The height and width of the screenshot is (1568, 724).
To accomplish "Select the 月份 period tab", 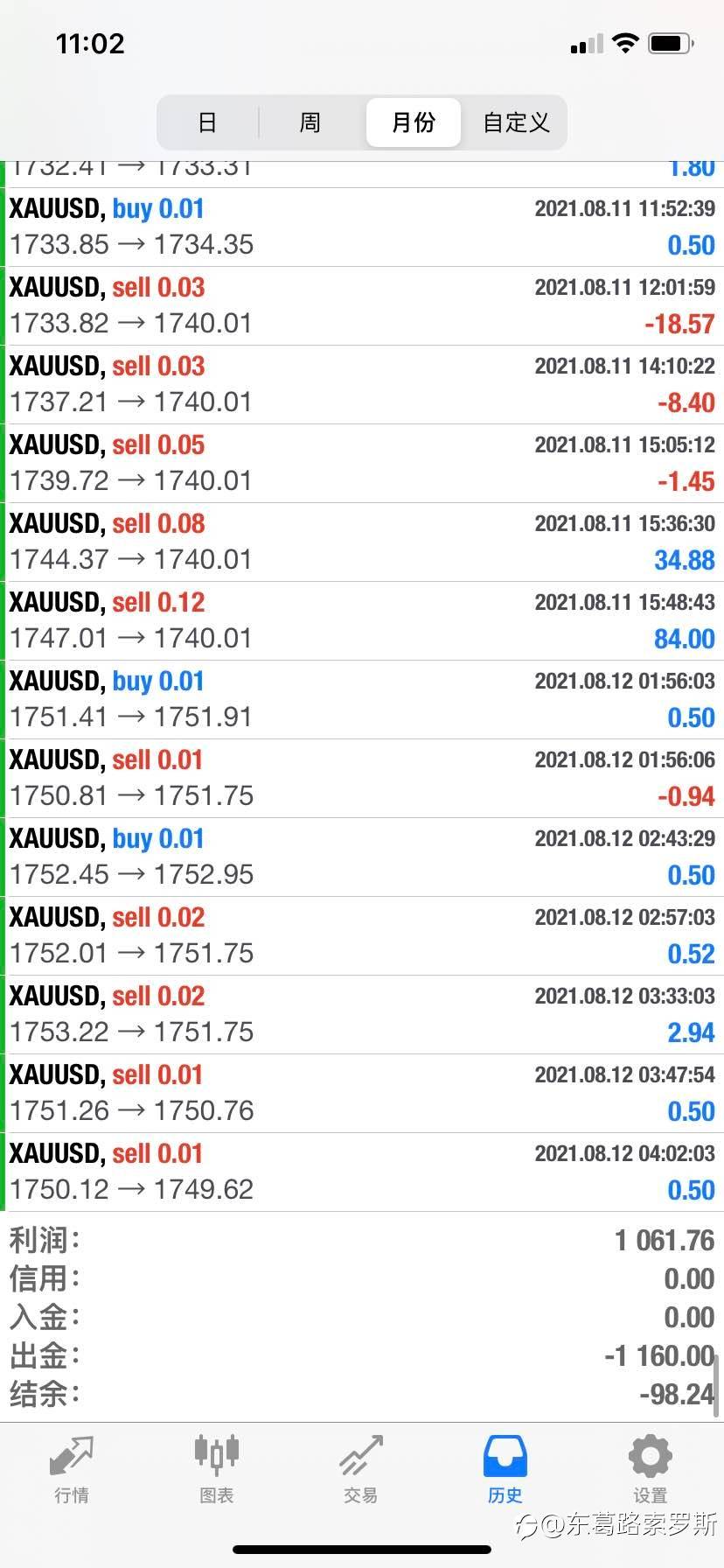I will (414, 122).
